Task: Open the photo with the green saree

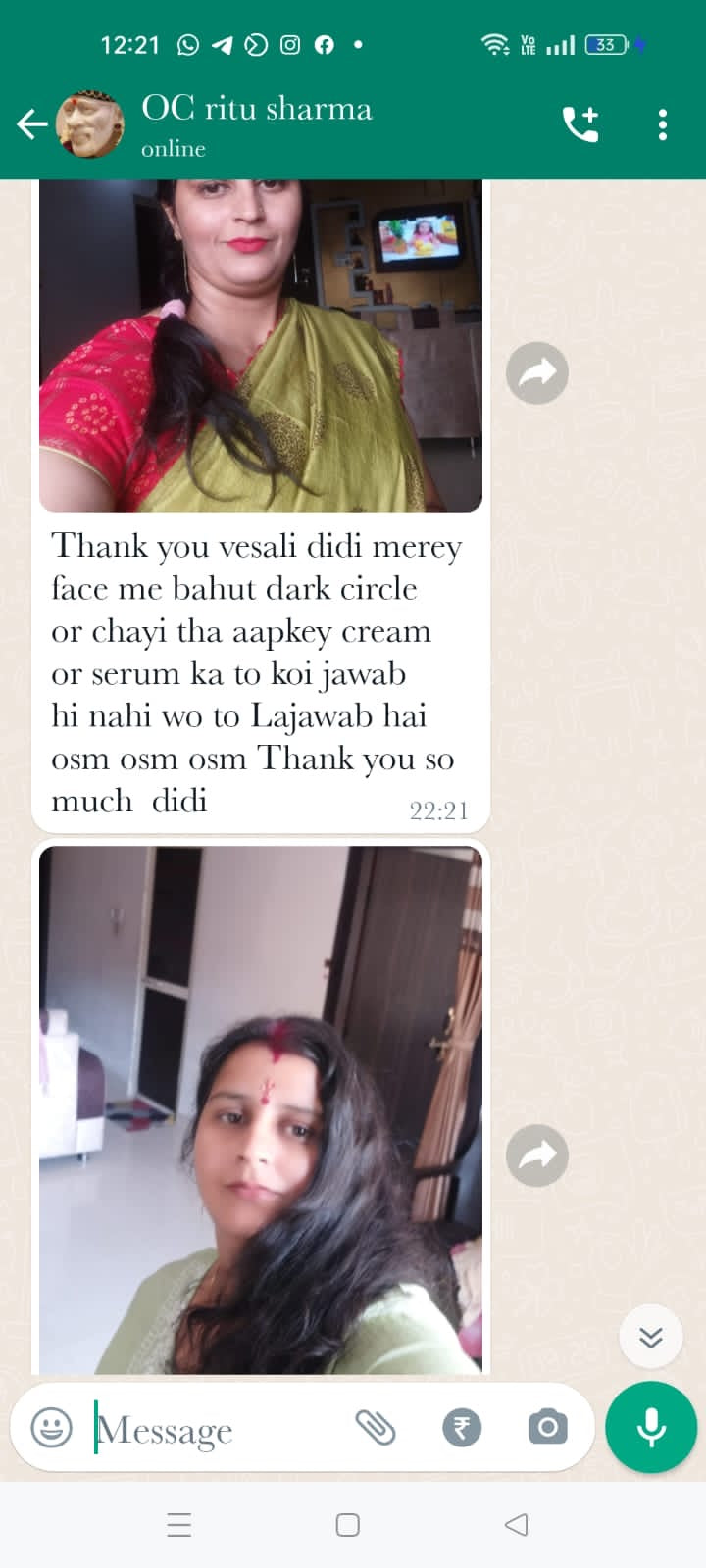Action: (261, 345)
